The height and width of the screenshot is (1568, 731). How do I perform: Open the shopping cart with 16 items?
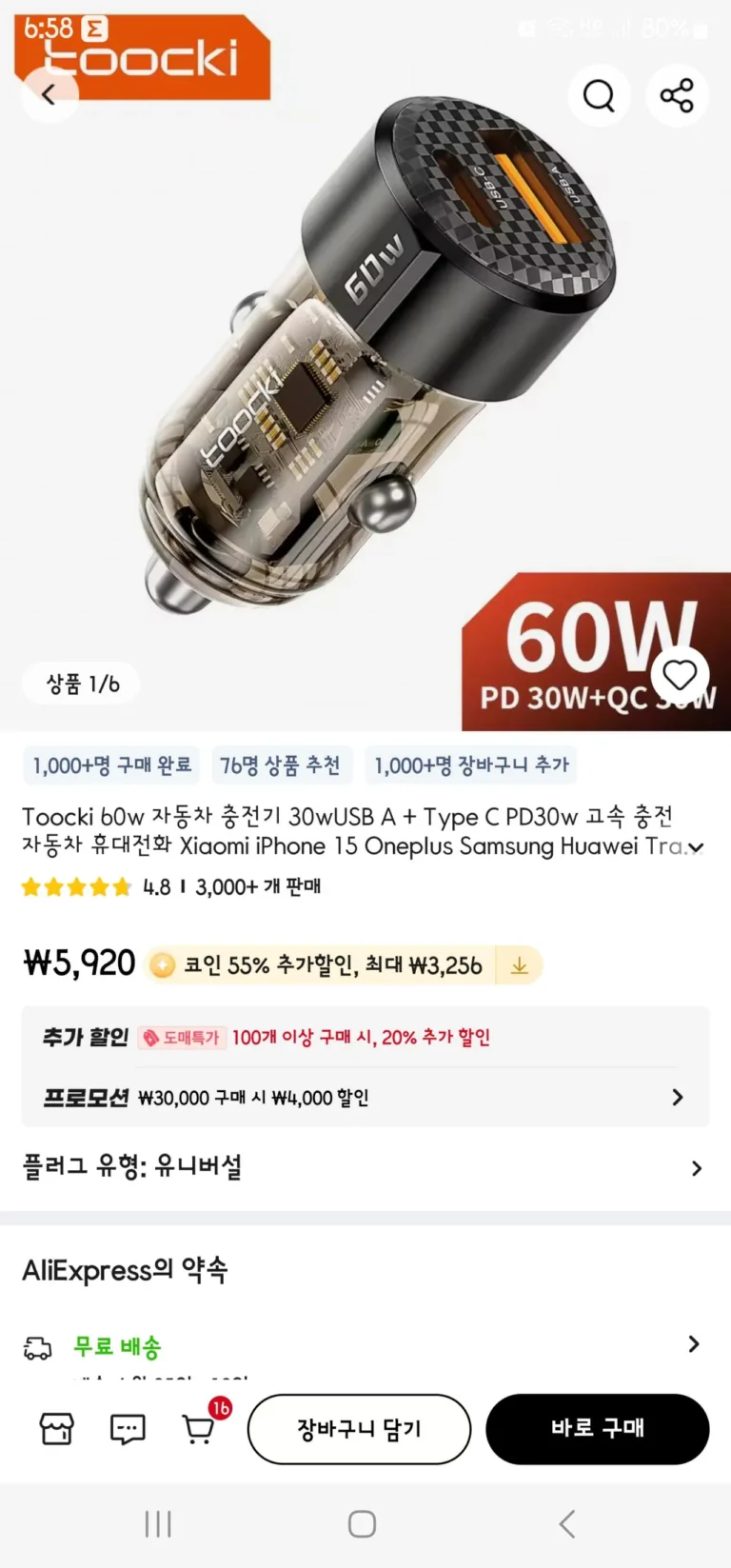pos(199,1428)
